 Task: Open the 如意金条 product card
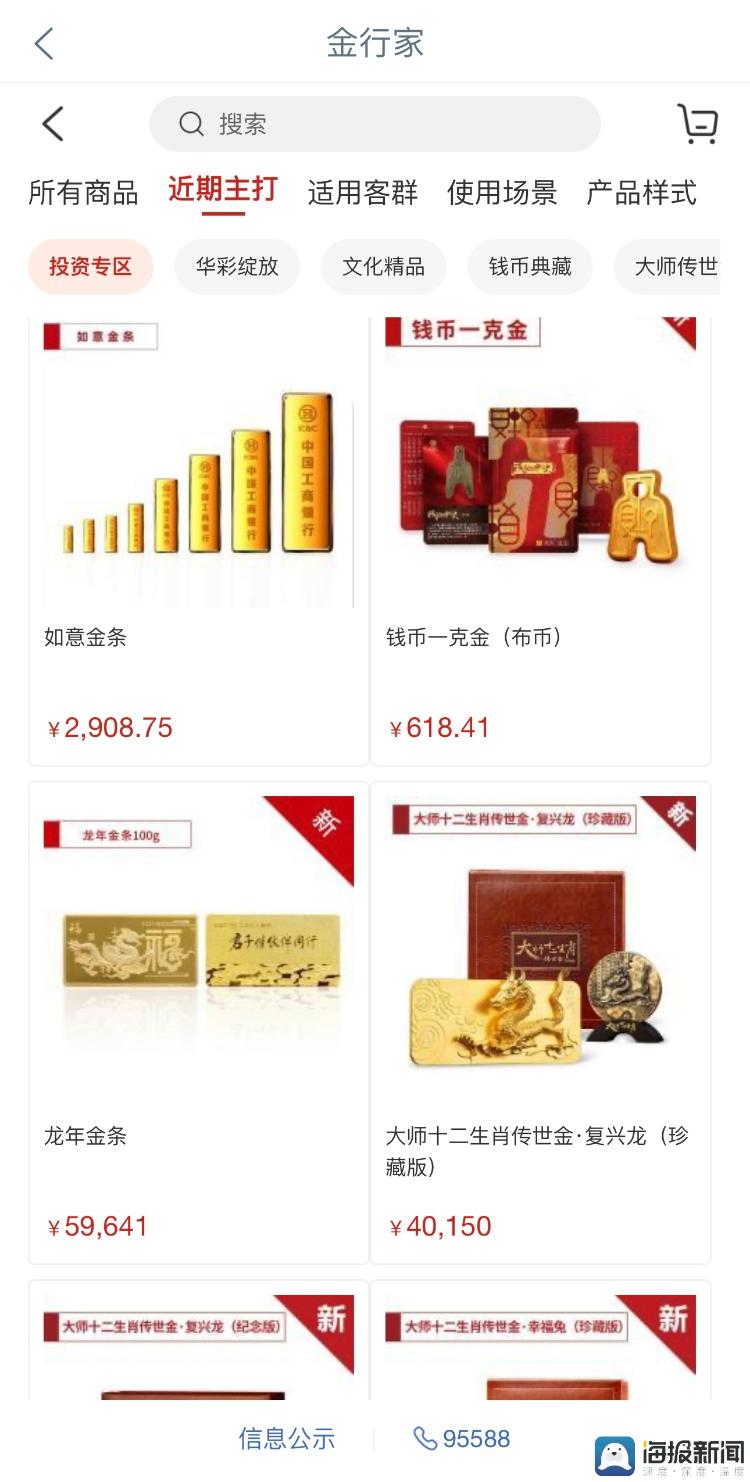pos(198,540)
